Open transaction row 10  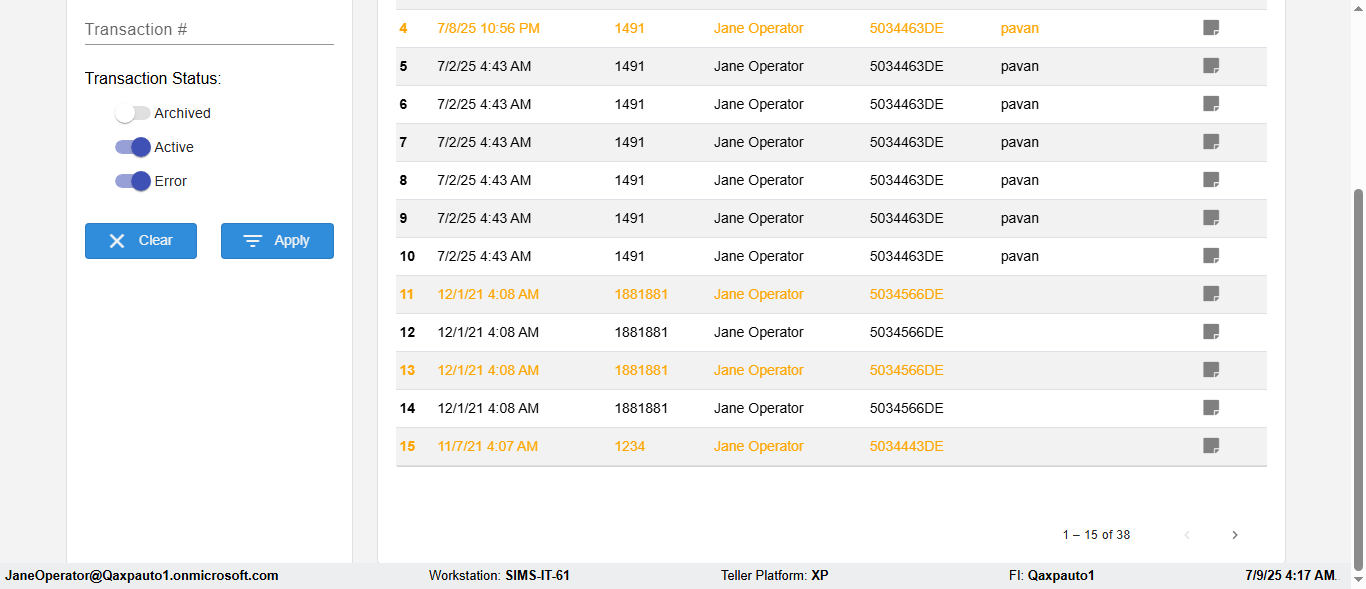760,257
